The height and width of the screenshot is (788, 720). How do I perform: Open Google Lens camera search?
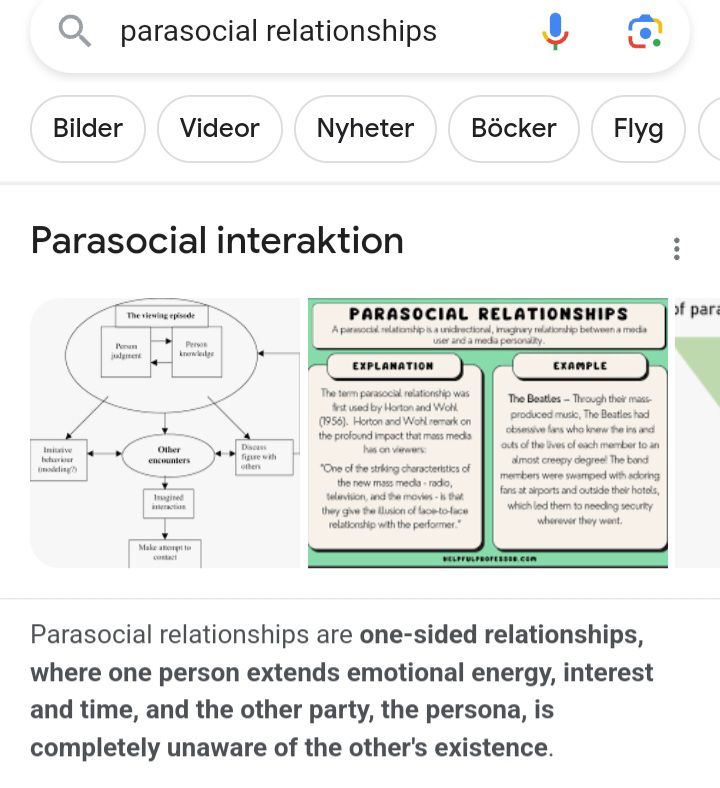point(645,32)
